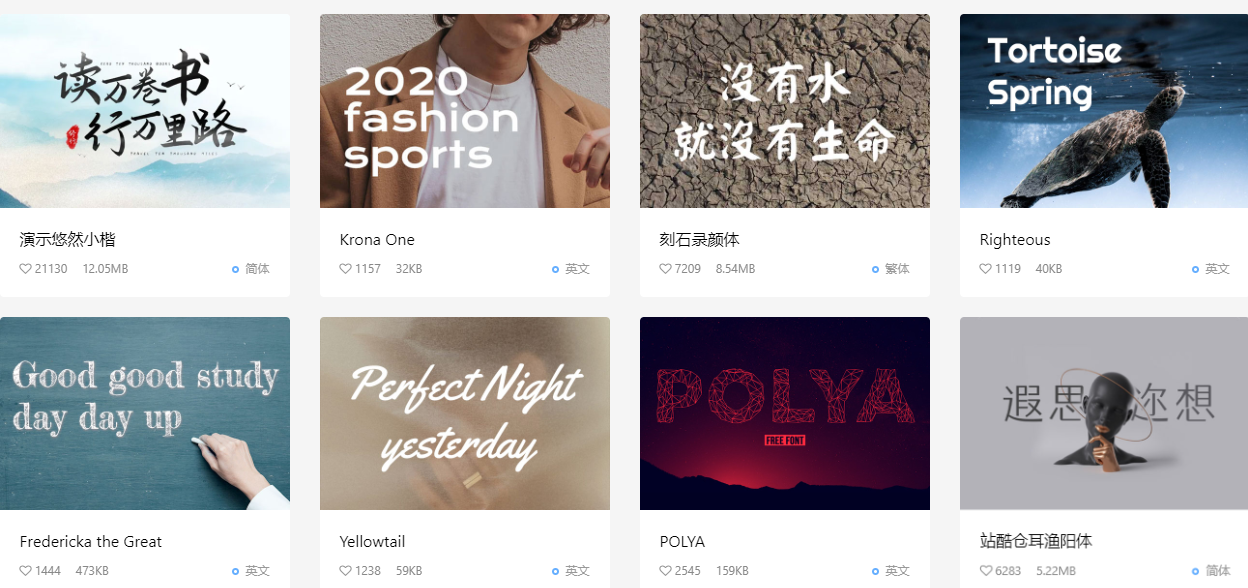Open the 站酷仓耳渔阳体 font card
Screen dimensions: 1248x588
[1104, 413]
